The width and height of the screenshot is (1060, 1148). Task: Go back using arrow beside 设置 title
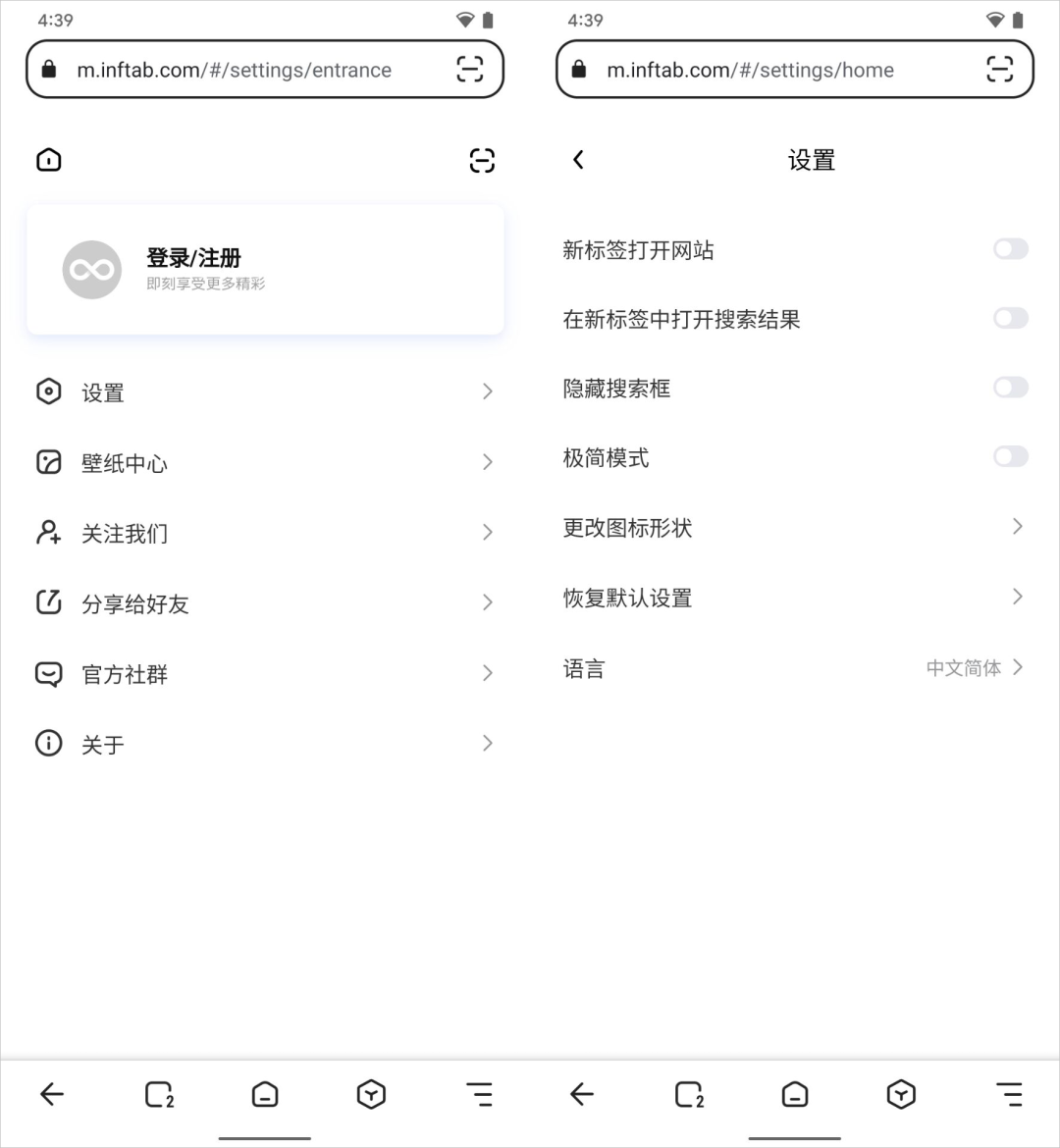tap(579, 160)
